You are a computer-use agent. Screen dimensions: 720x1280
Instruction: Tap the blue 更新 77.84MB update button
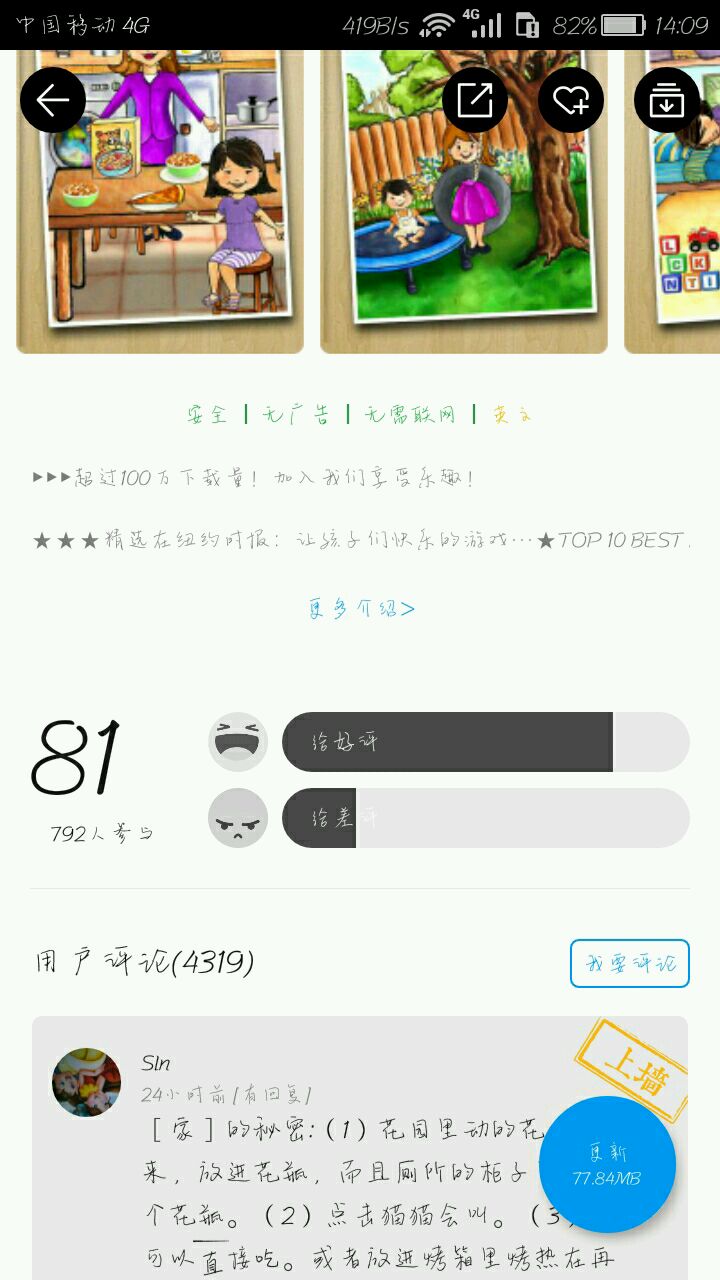[x=607, y=1164]
